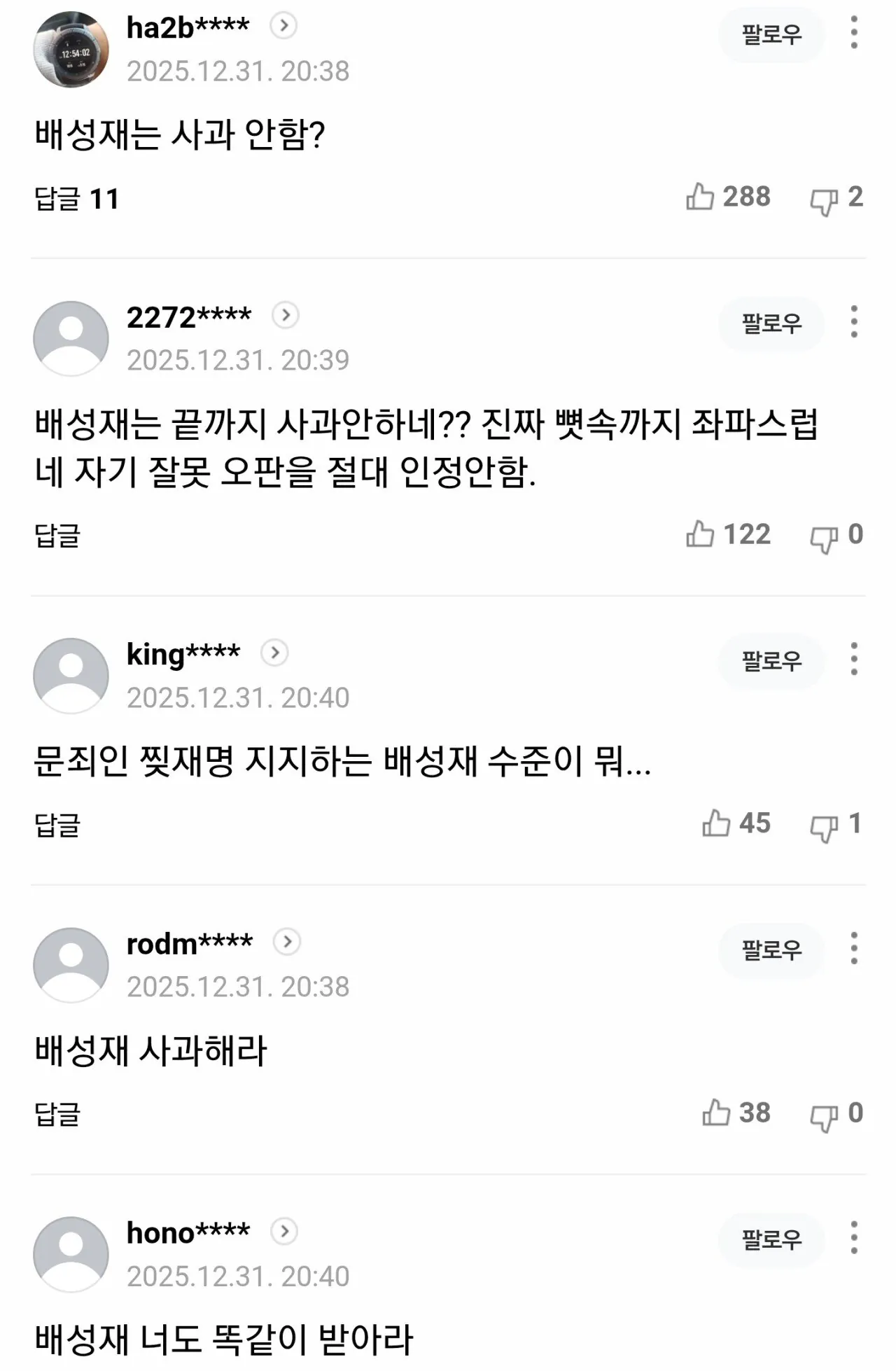The image size is (896, 1371).
Task: Open overflow menu on rodm**** comment
Action: [x=853, y=948]
